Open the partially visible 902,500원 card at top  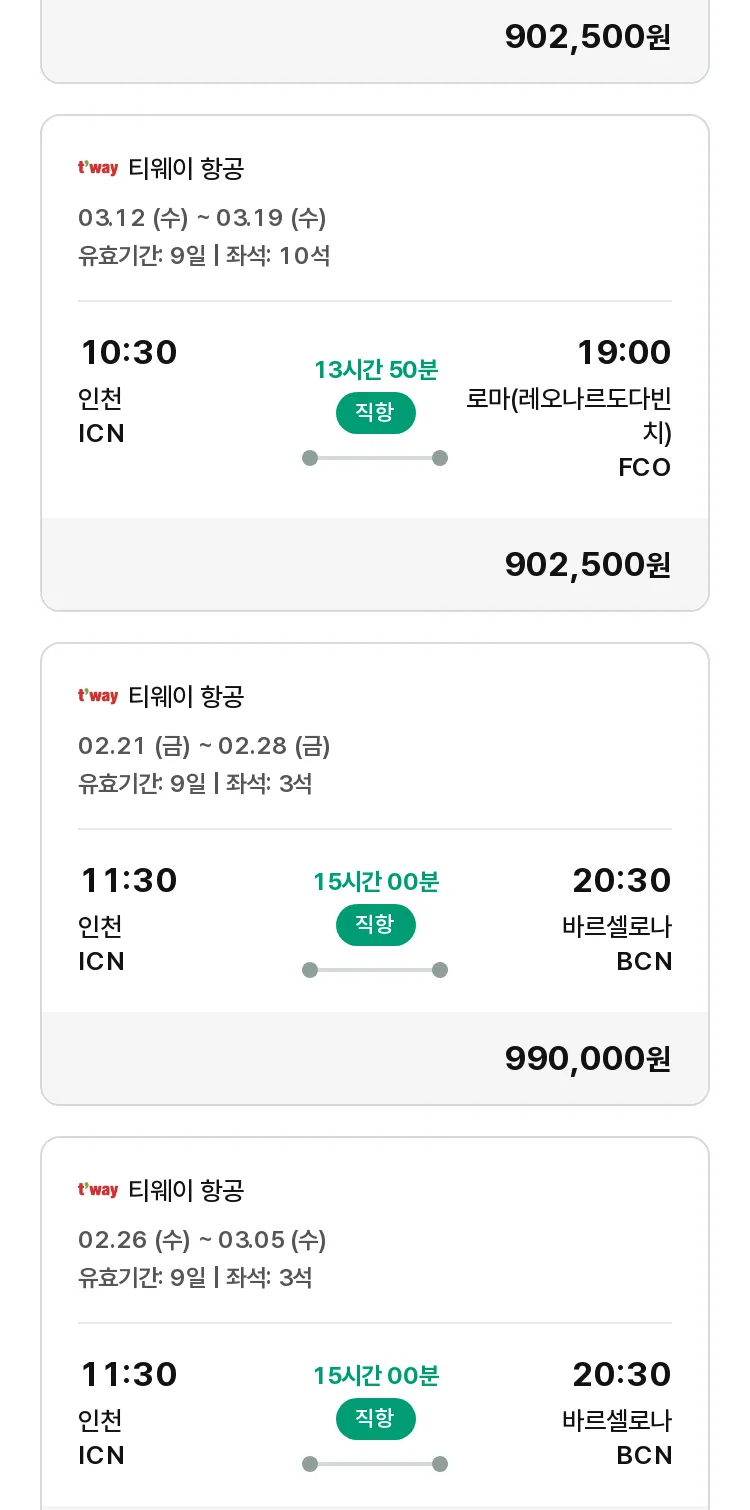(x=375, y=41)
